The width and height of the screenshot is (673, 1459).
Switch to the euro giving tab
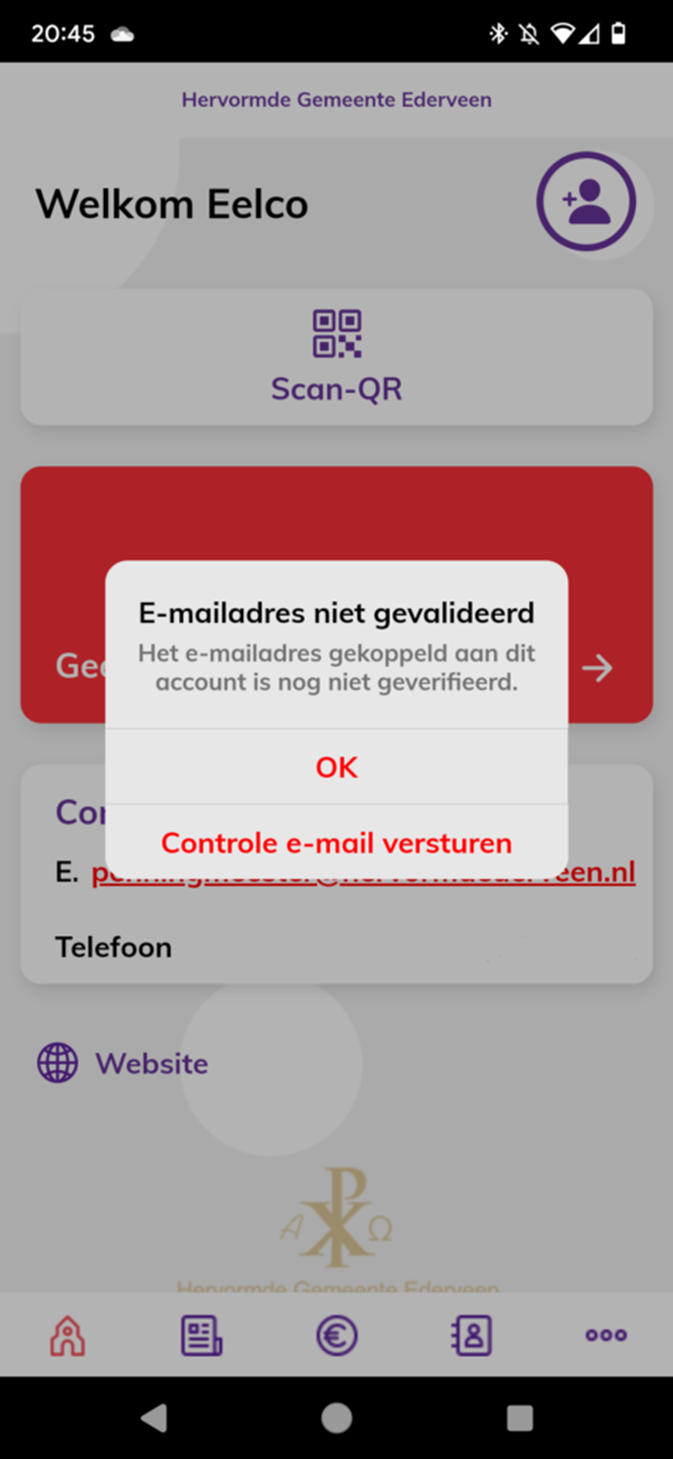point(336,1335)
